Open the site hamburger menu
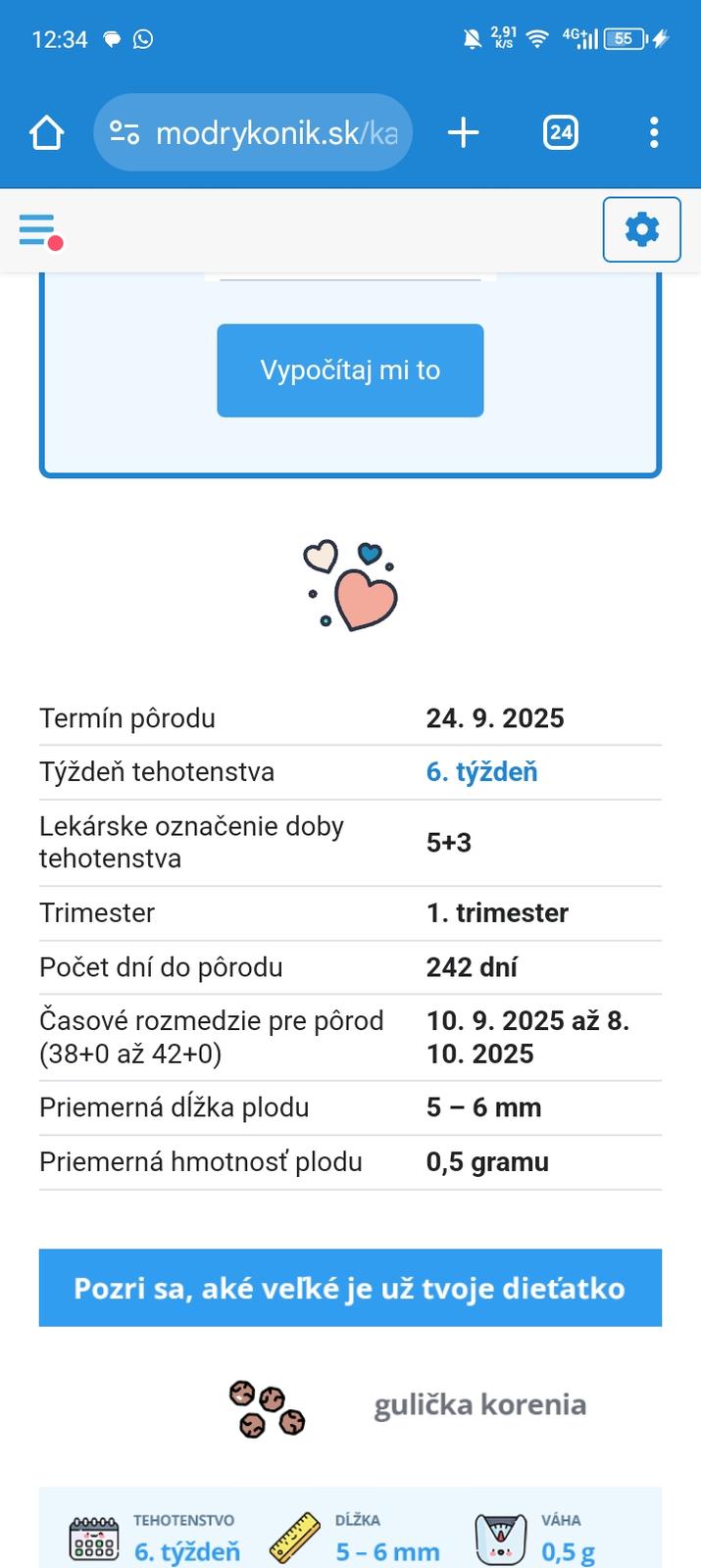The width and height of the screenshot is (701, 1568). pyautogui.click(x=39, y=230)
